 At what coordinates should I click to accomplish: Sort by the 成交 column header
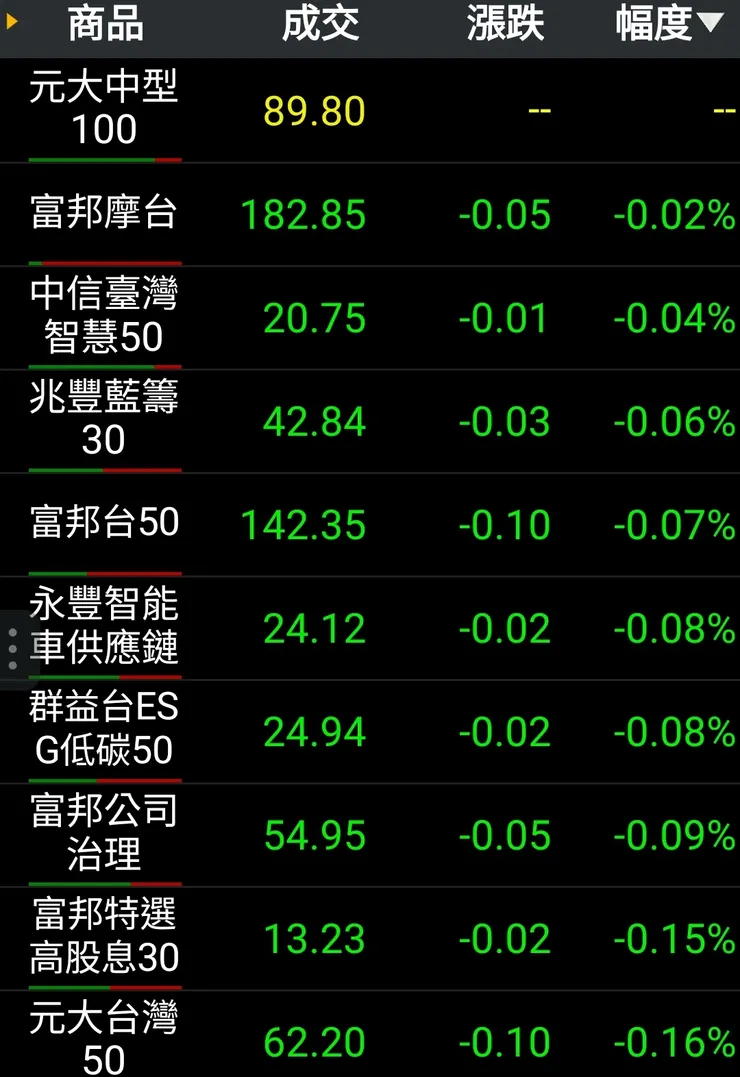(x=320, y=25)
